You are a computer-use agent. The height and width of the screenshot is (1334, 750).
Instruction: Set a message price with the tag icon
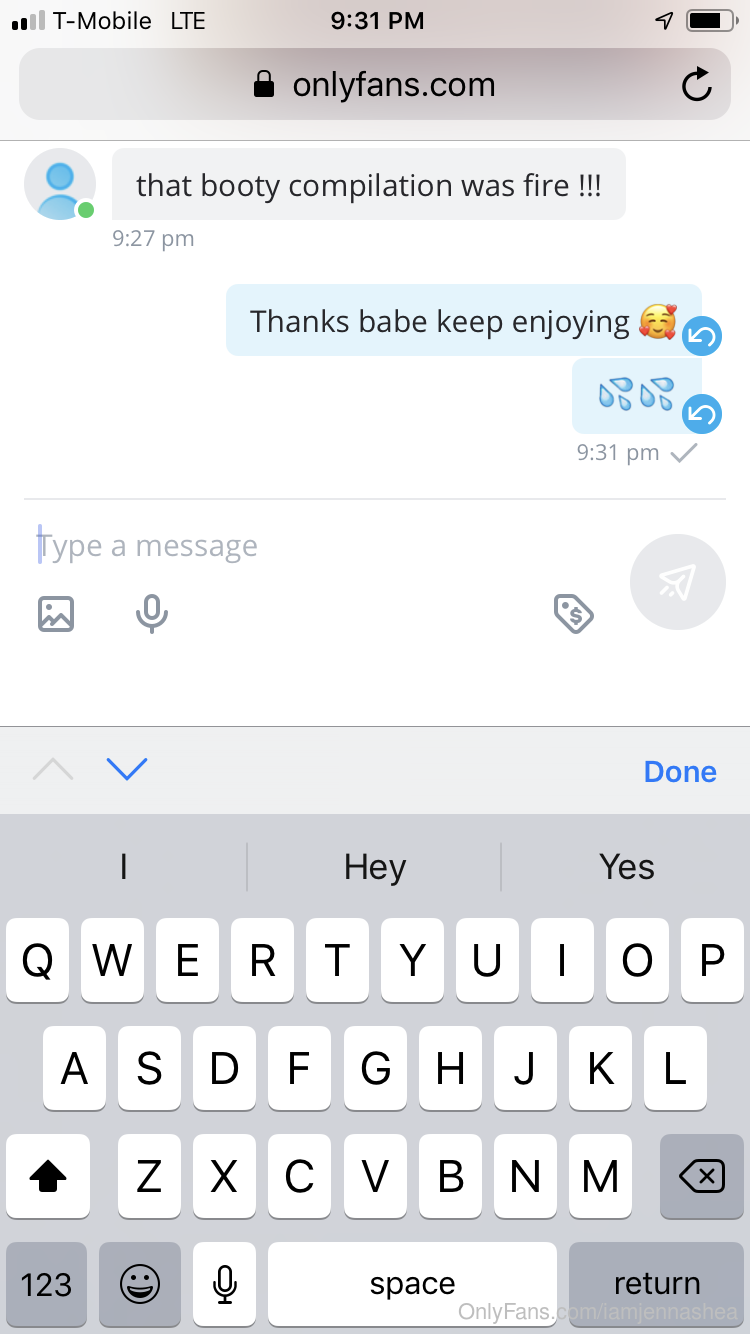(x=574, y=614)
